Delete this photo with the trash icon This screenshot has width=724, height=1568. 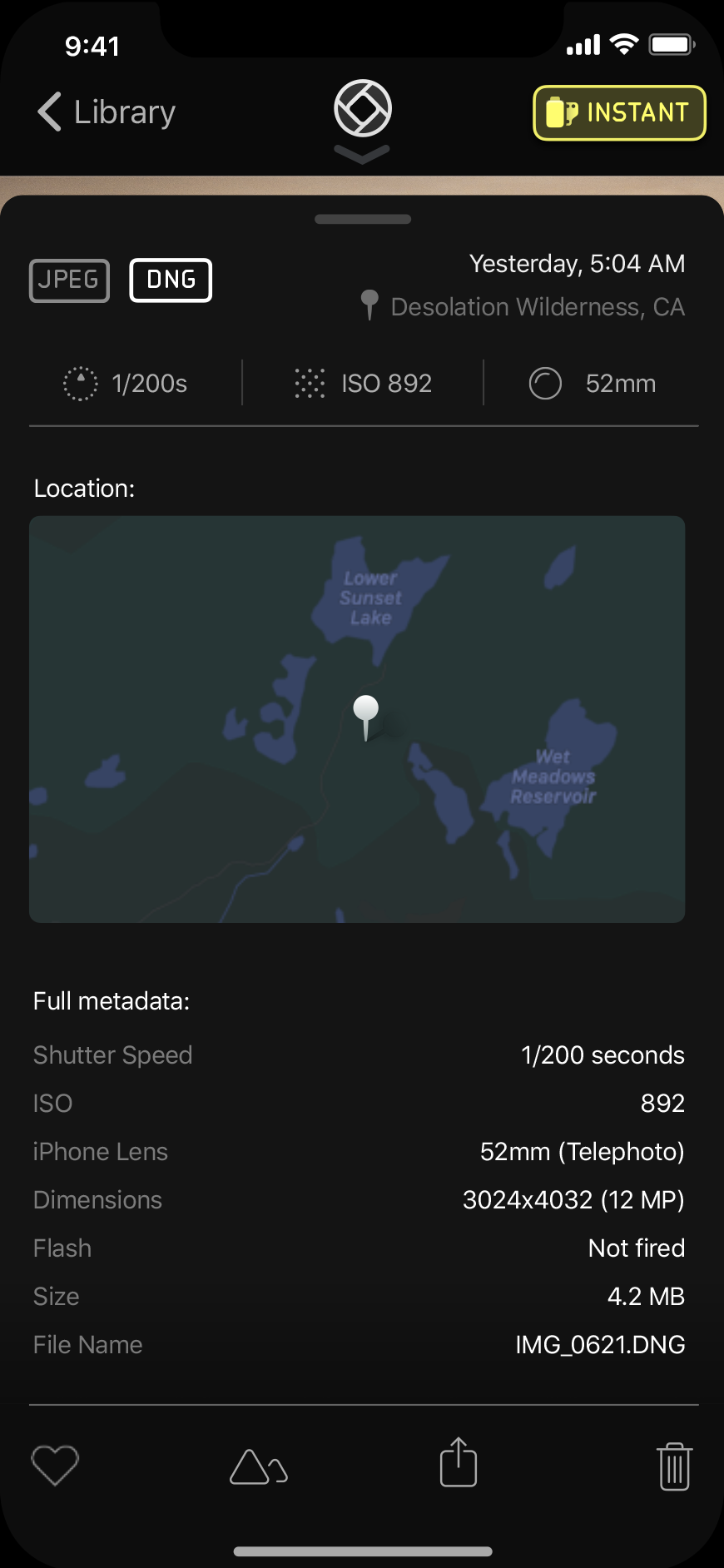674,1466
